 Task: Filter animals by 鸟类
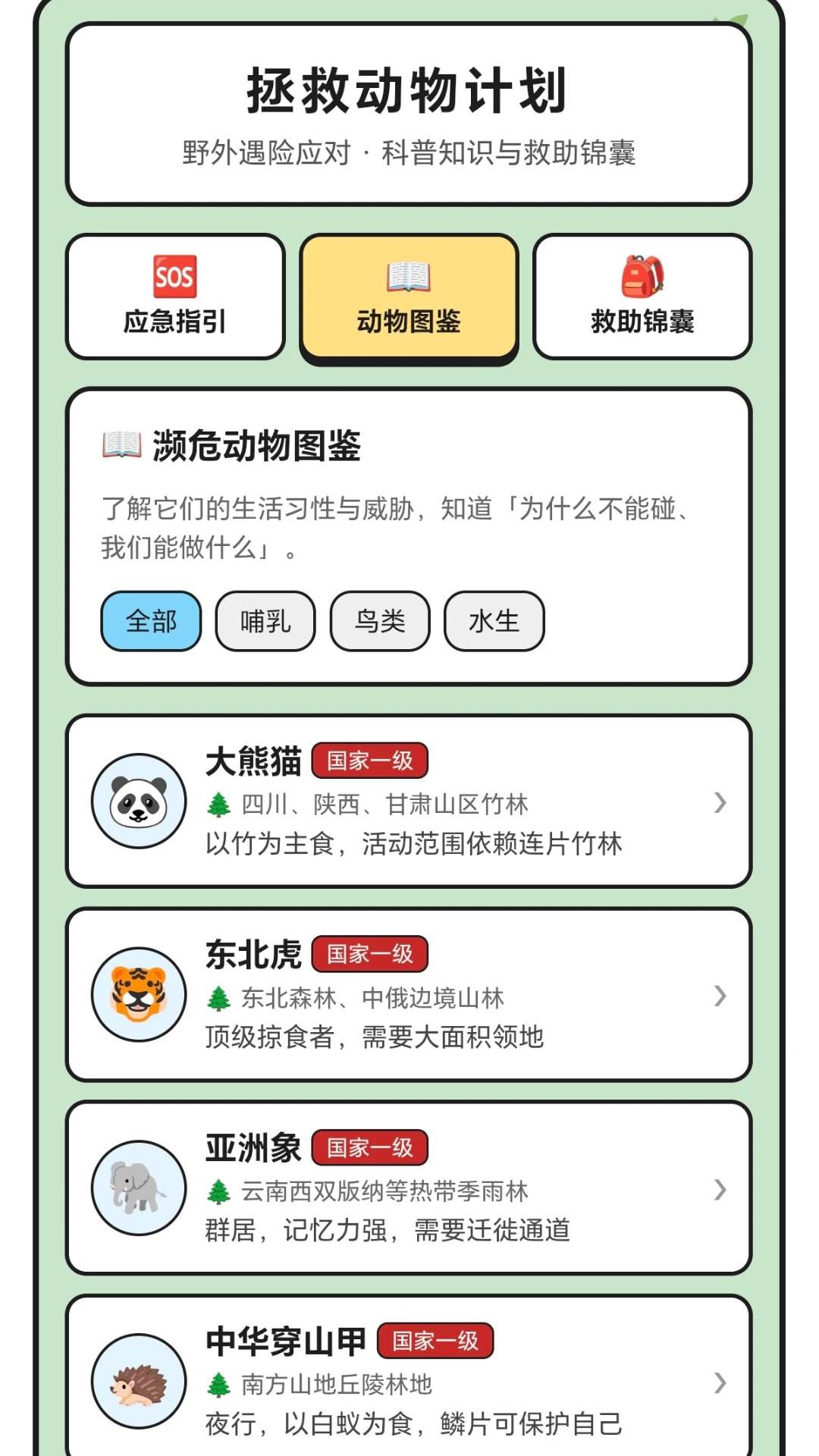point(380,621)
